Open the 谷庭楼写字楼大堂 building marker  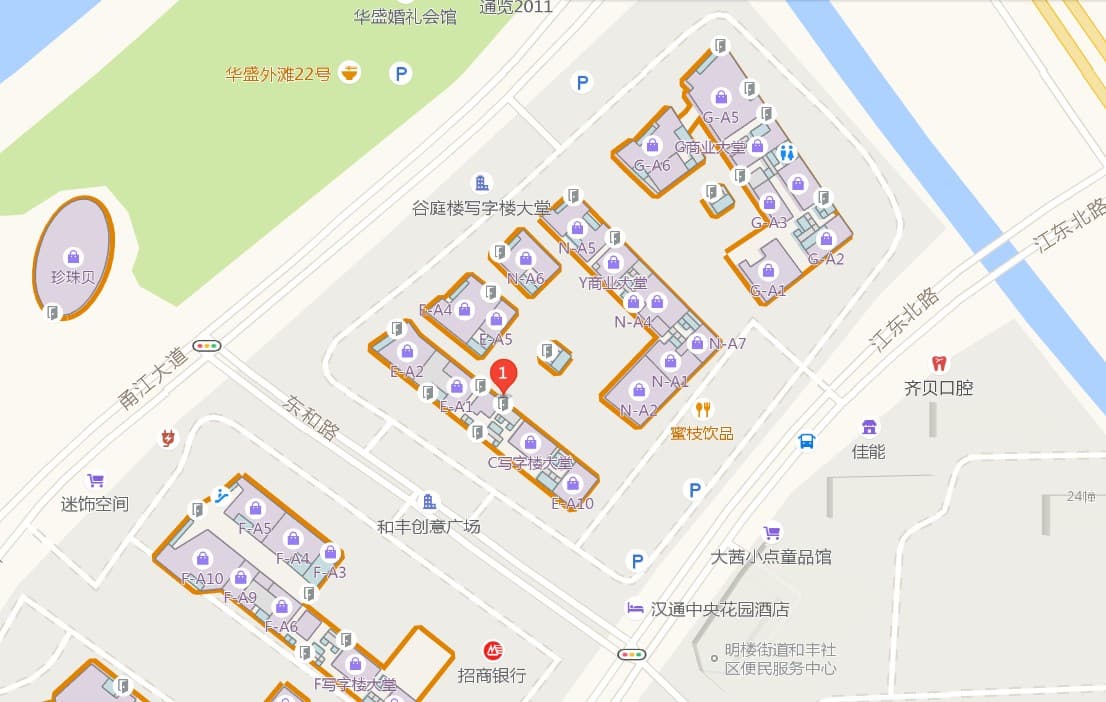coord(483,183)
